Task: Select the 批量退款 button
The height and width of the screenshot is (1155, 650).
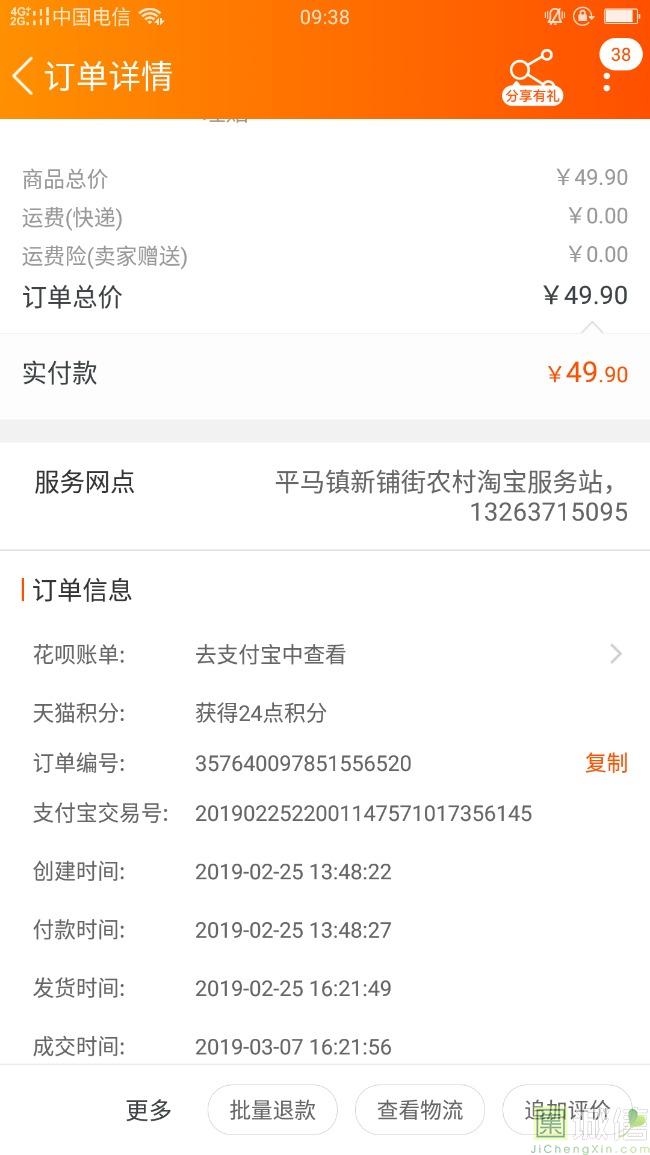Action: tap(273, 1109)
